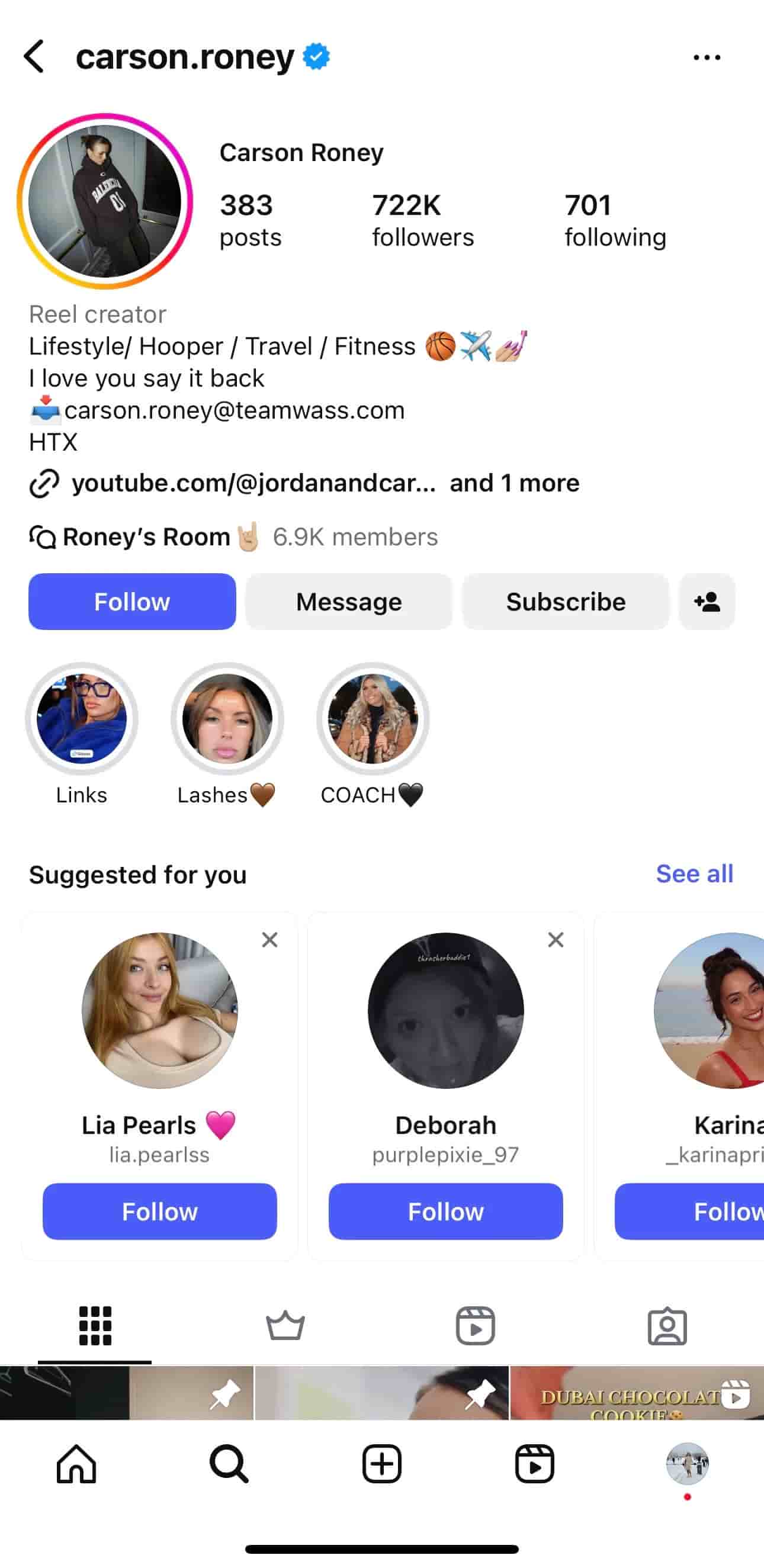764x1568 pixels.
Task: Follow Carson Roney
Action: pyautogui.click(x=132, y=602)
